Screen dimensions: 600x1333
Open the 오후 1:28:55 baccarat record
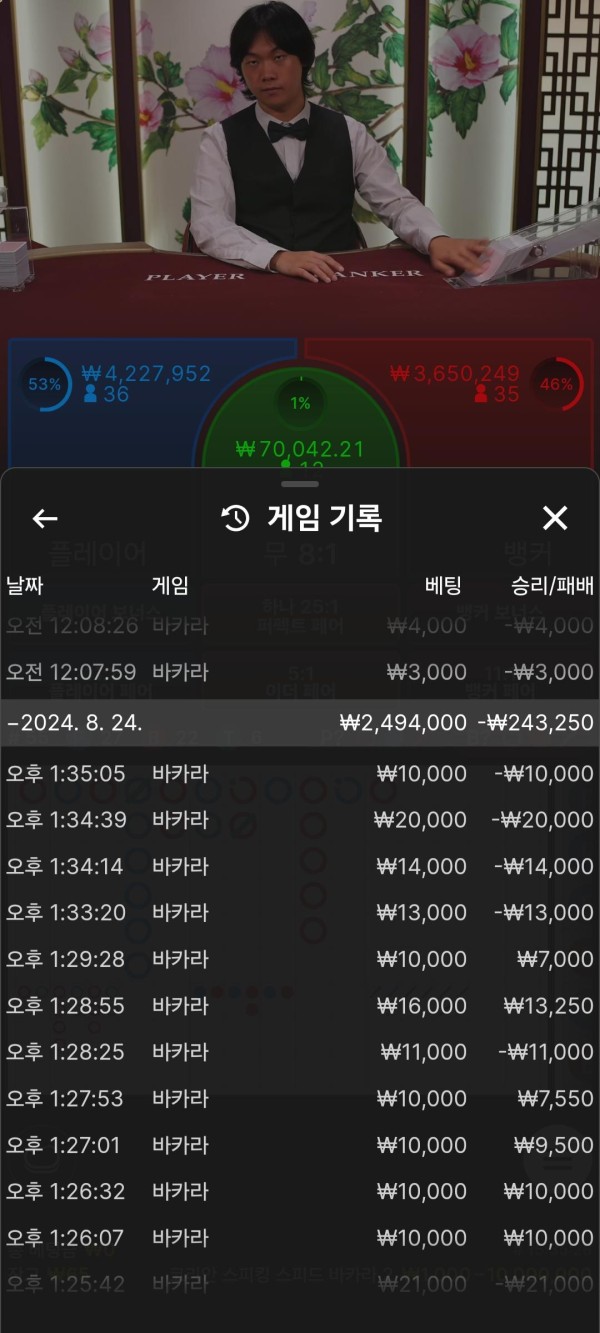(300, 1006)
